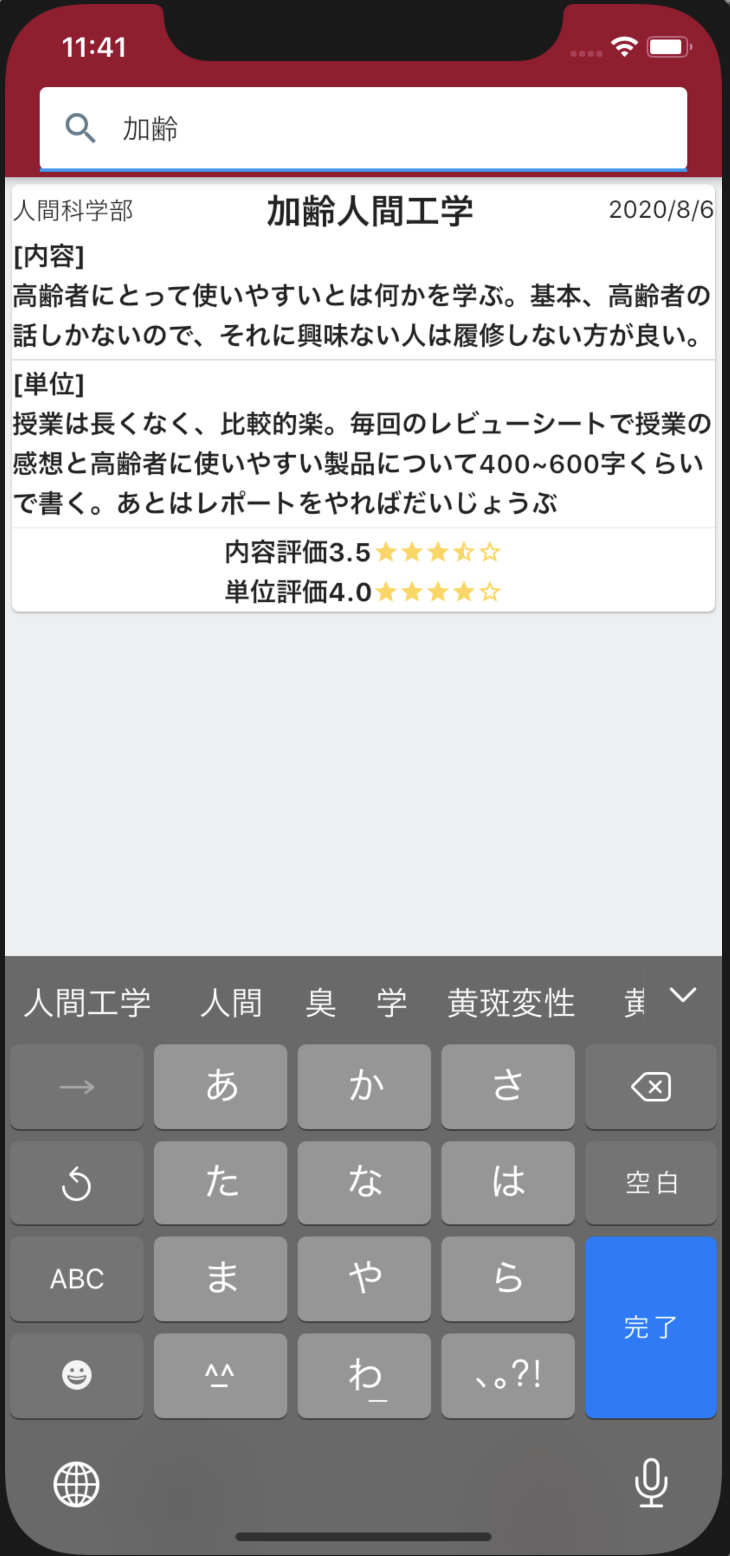Tap the 空白 (space) key
This screenshot has height=1556, width=730.
coord(651,1183)
